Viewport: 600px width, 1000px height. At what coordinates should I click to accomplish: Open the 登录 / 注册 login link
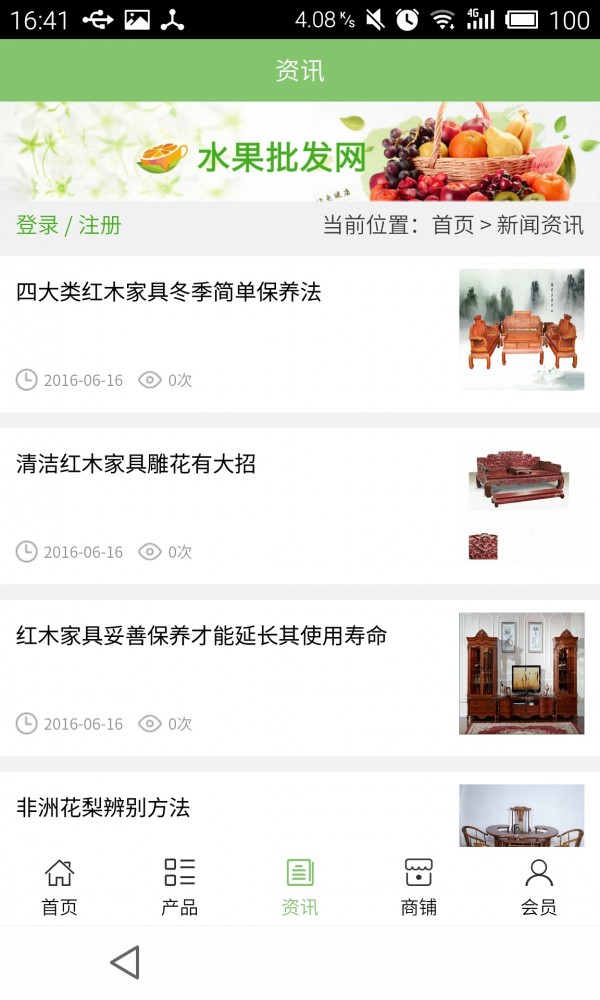point(69,225)
